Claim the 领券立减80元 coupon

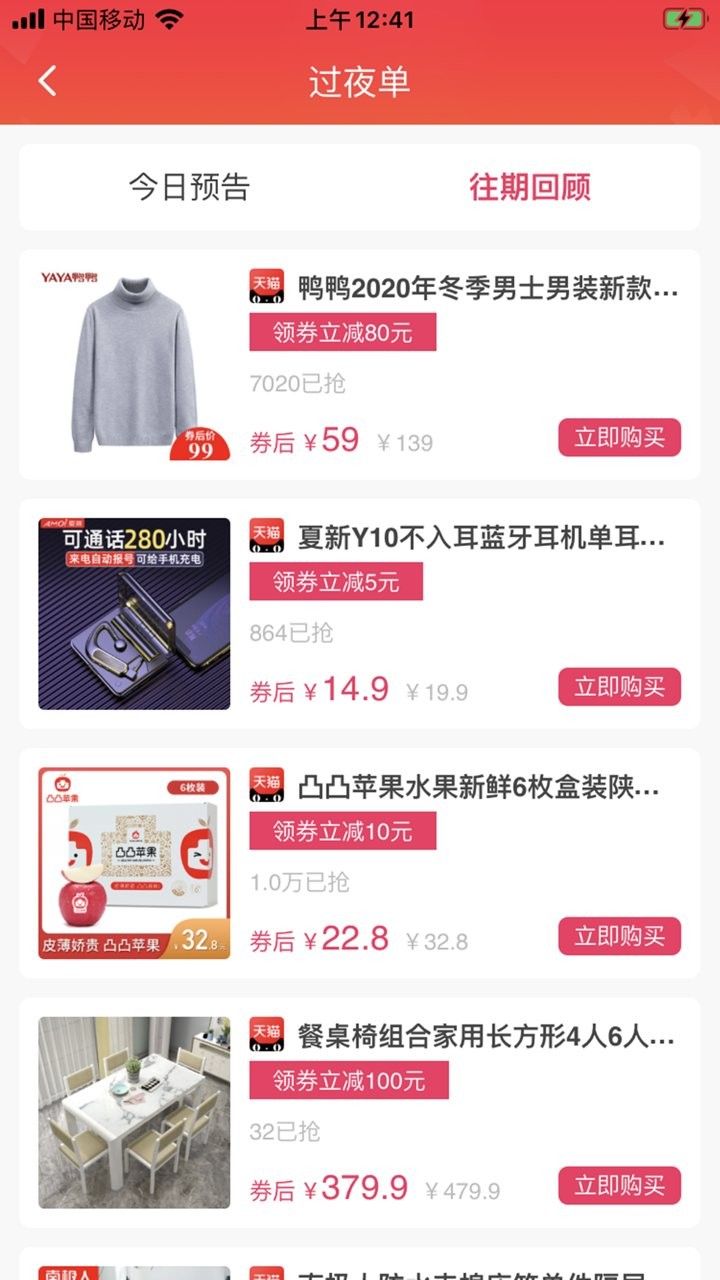(343, 333)
